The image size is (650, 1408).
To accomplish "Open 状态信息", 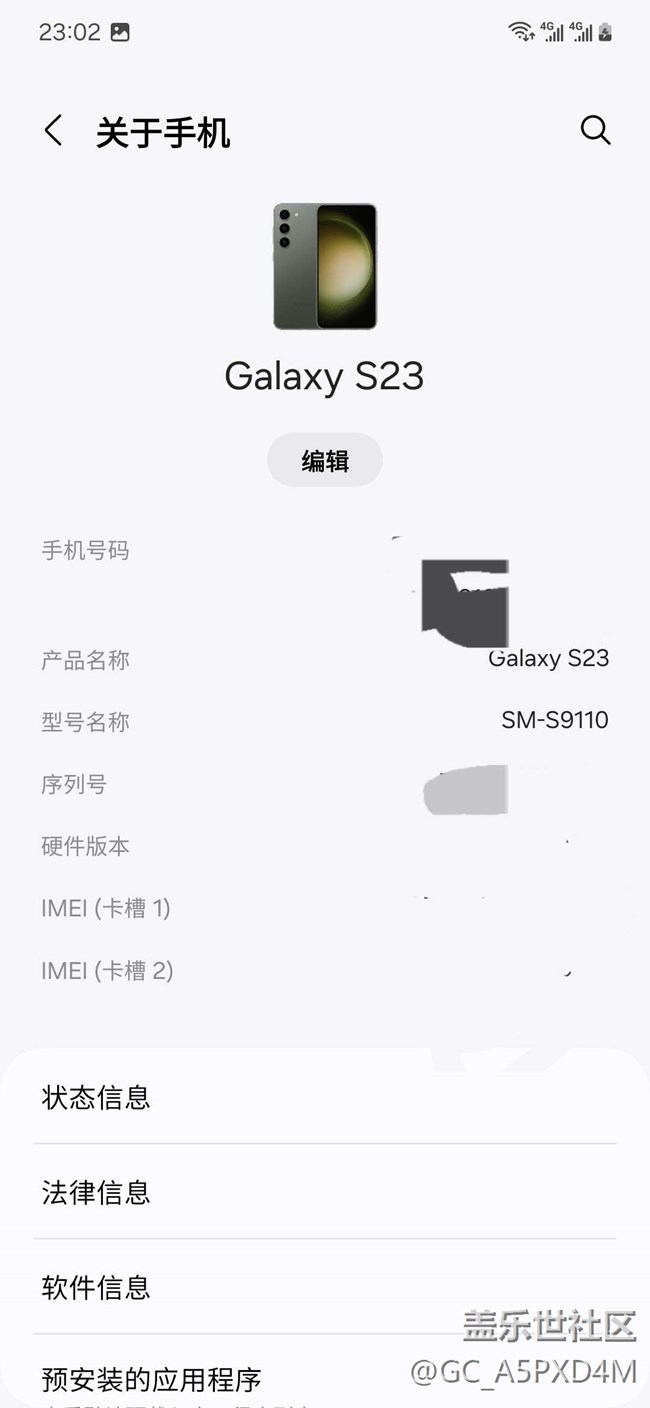I will point(96,1097).
